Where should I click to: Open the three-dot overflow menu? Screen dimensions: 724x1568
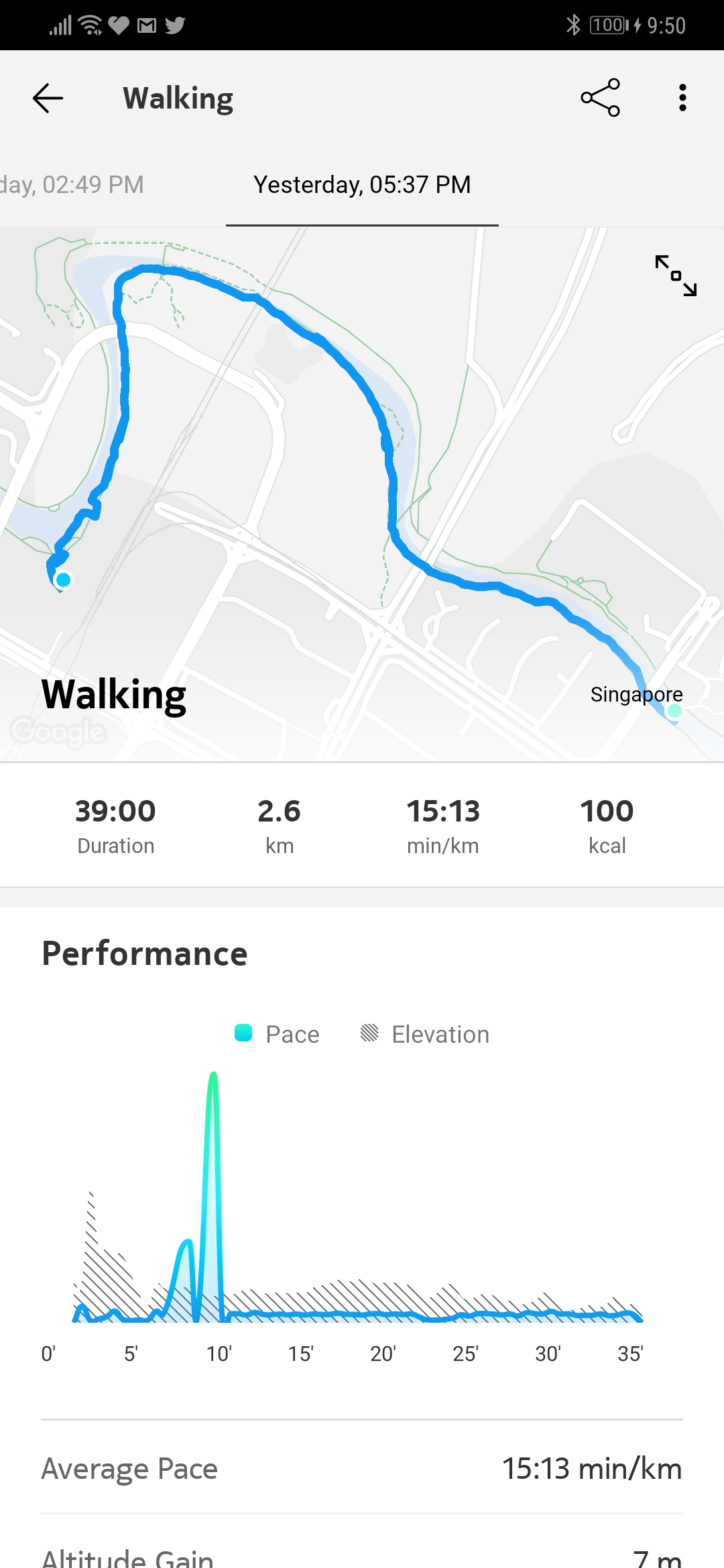(x=682, y=98)
